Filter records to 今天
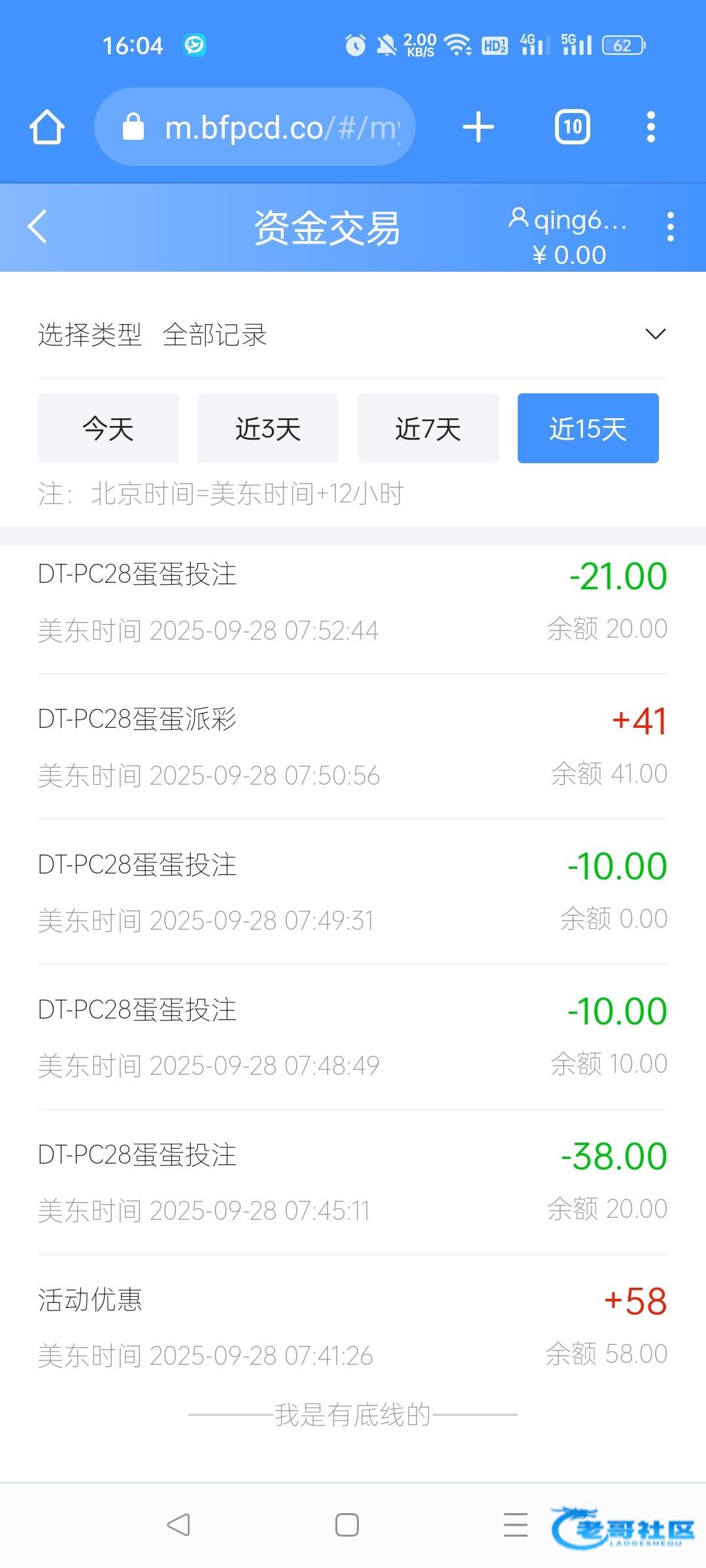This screenshot has width=706, height=1568. tap(109, 429)
